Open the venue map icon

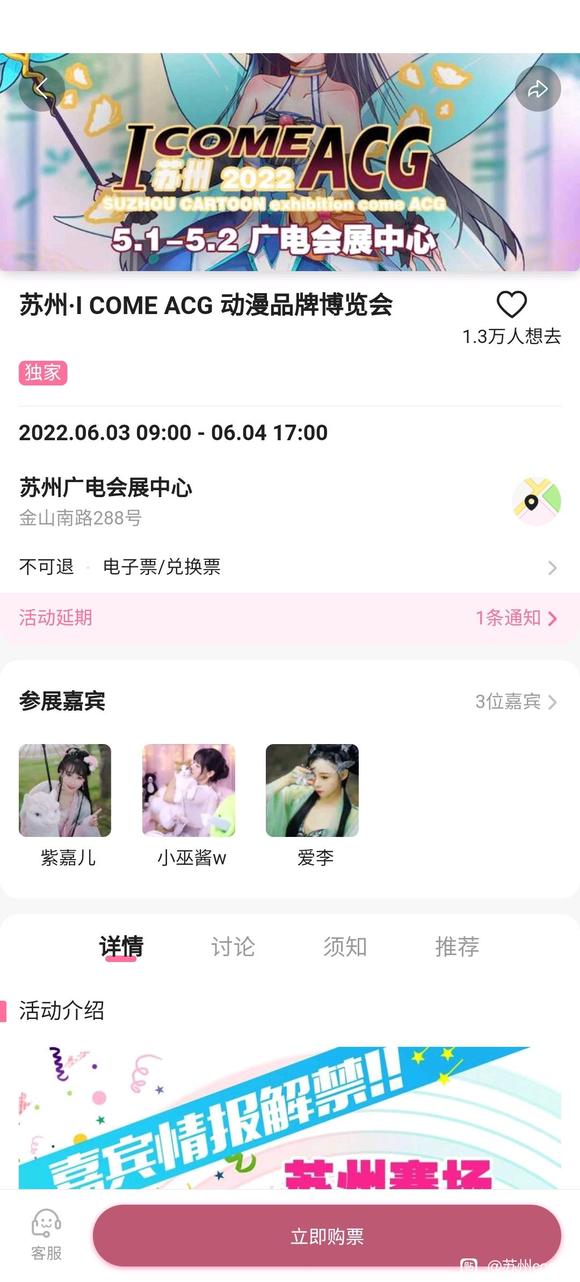pos(536,501)
